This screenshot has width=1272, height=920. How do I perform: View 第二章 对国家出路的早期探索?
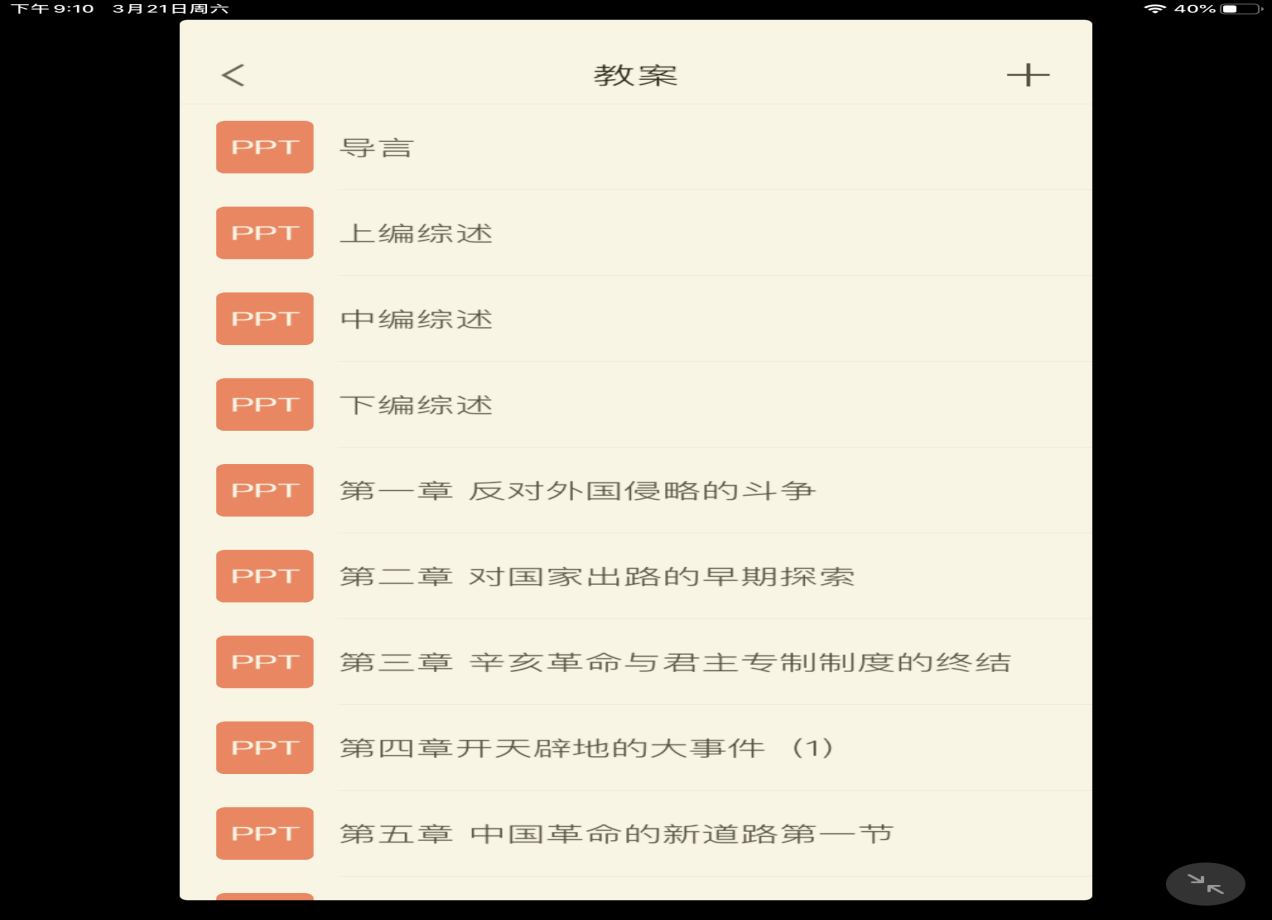(596, 577)
